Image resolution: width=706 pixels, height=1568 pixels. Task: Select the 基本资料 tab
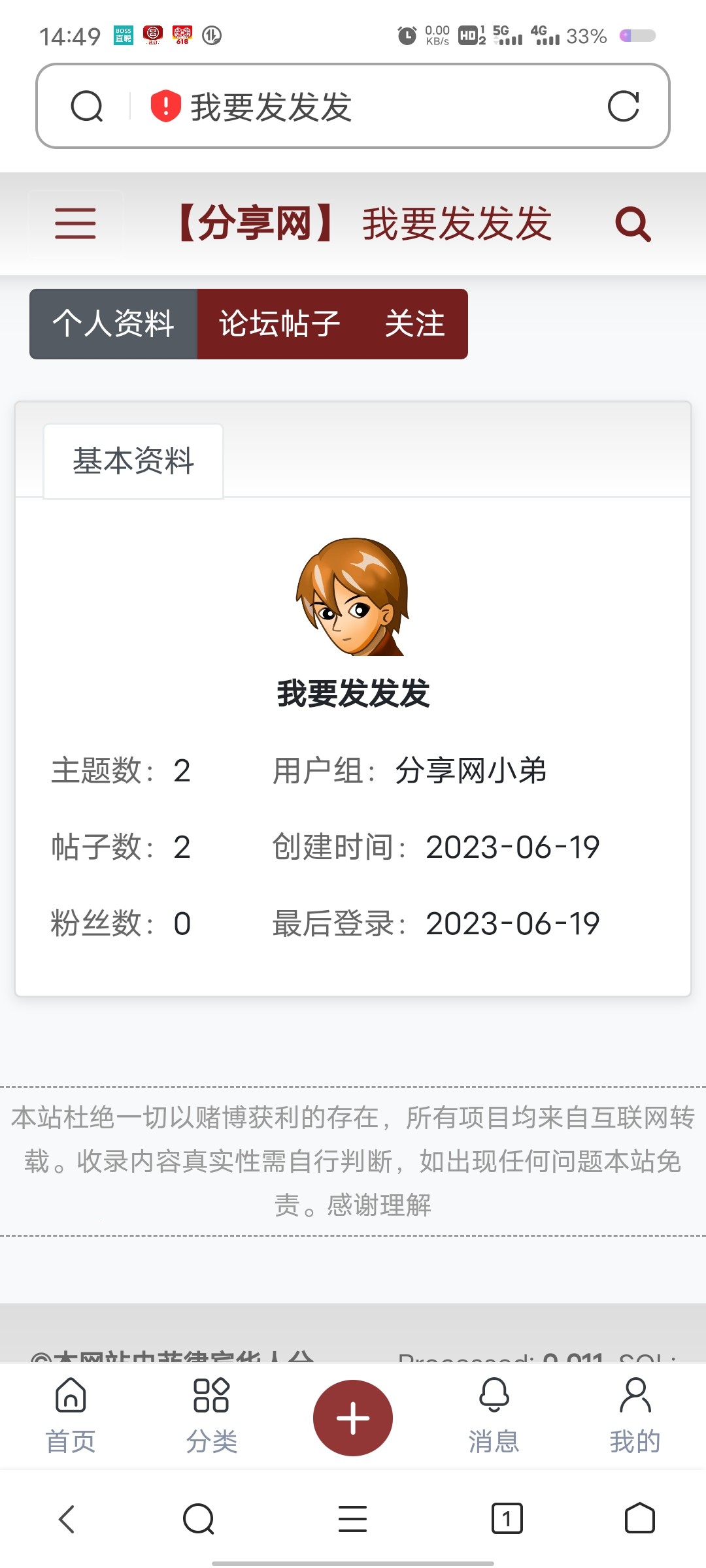[x=133, y=461]
